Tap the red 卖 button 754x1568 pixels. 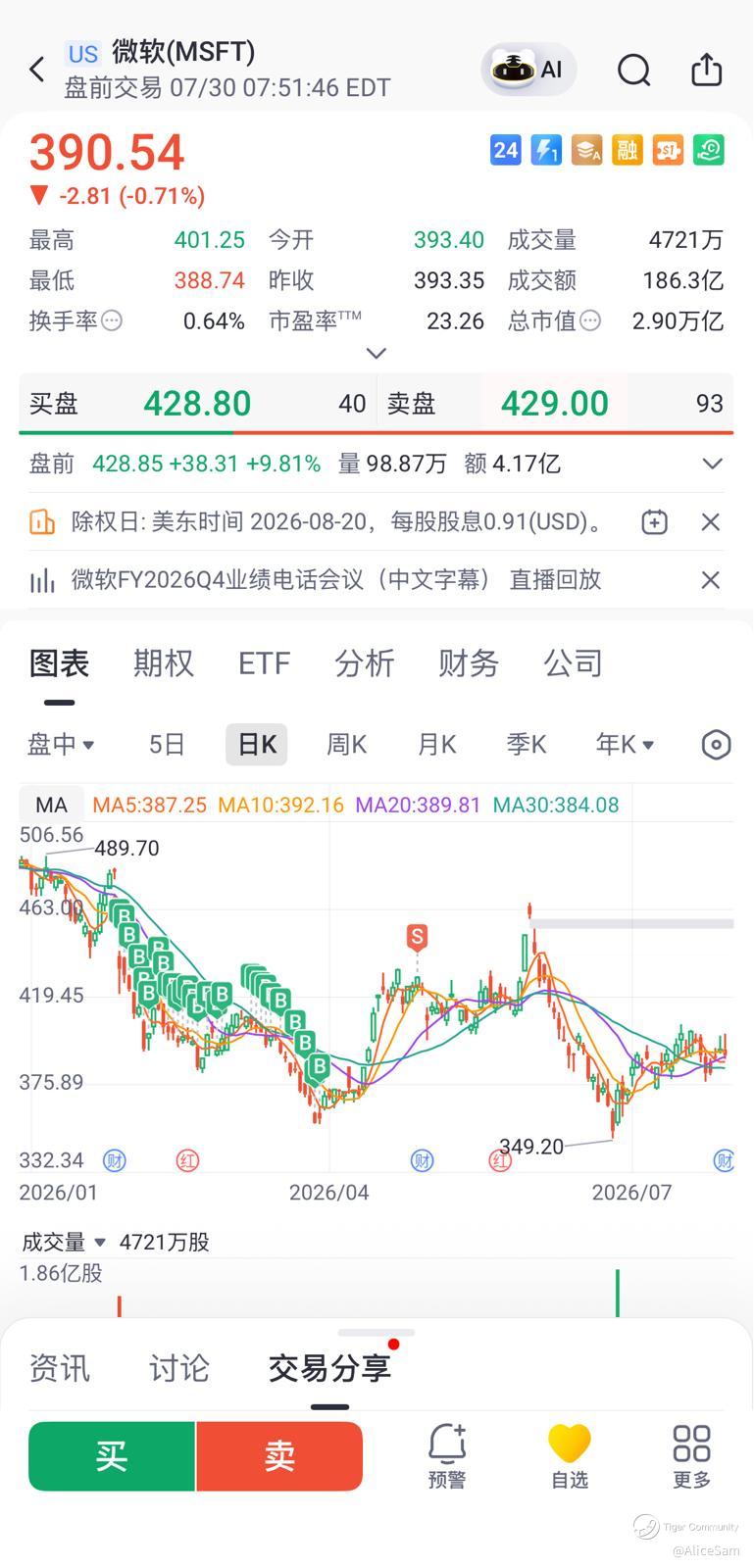coord(279,1456)
